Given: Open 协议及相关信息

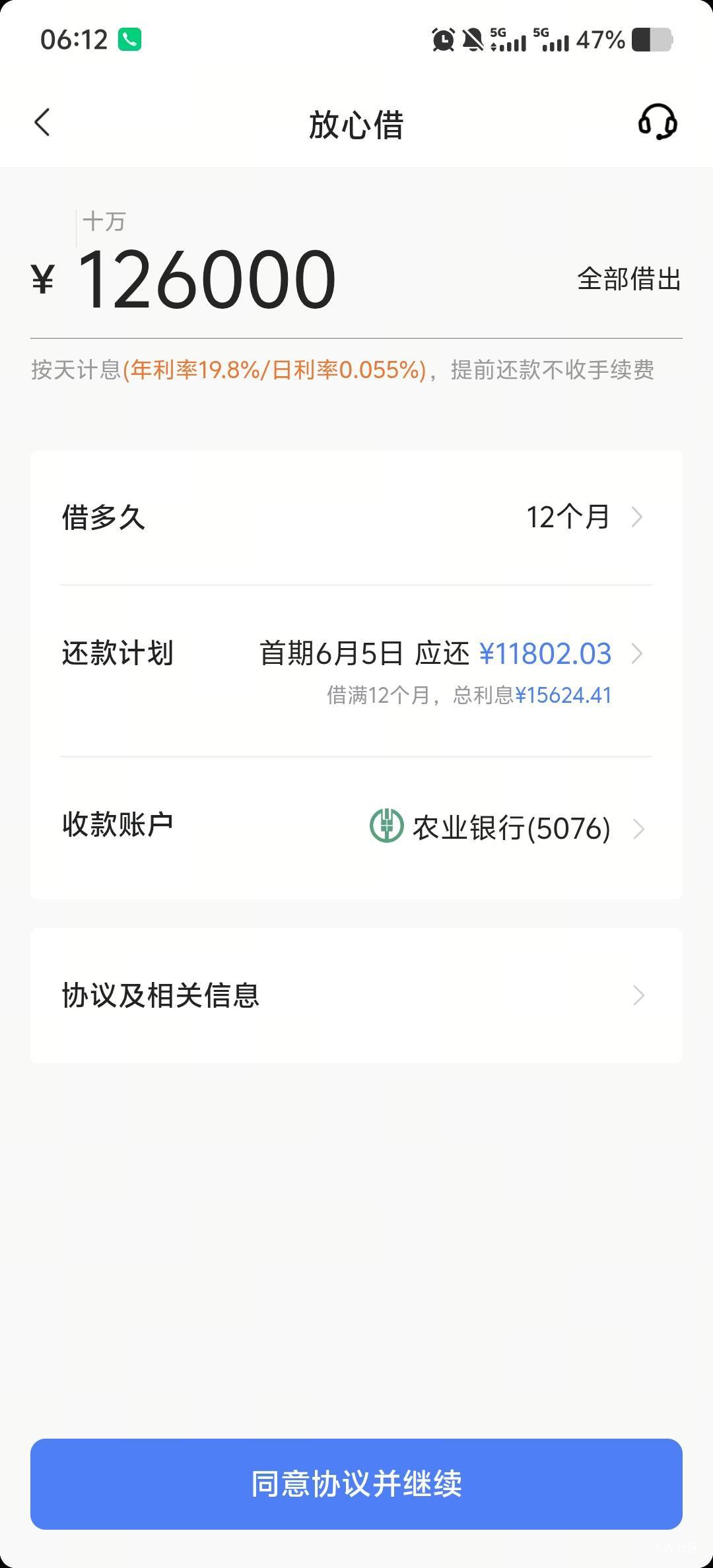Looking at the screenshot, I should coord(356,995).
